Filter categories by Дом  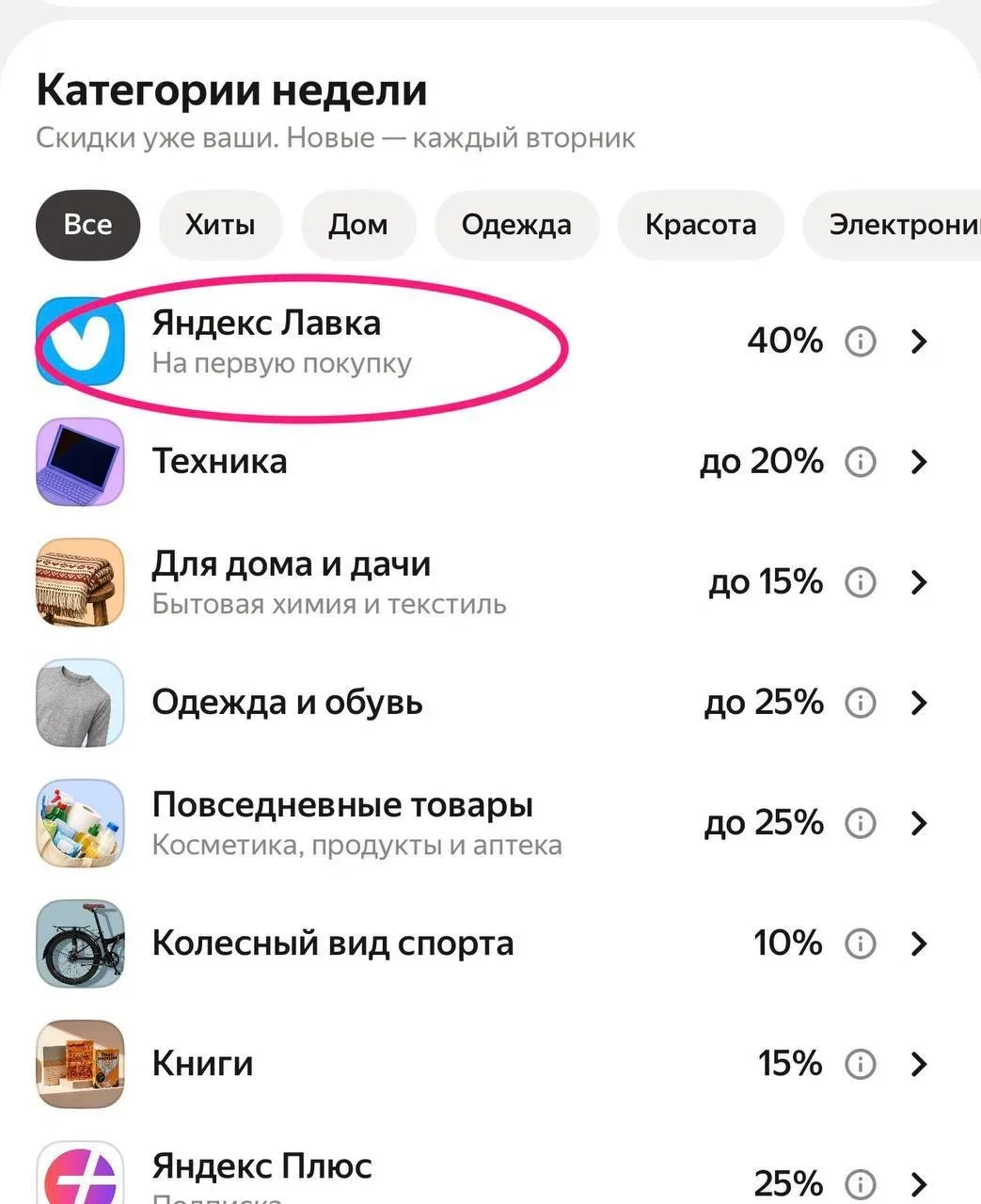coord(357,225)
